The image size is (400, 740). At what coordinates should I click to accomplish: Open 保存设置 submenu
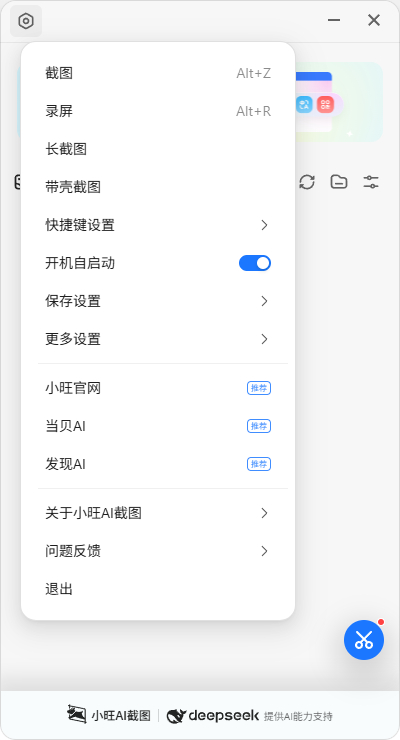point(158,301)
